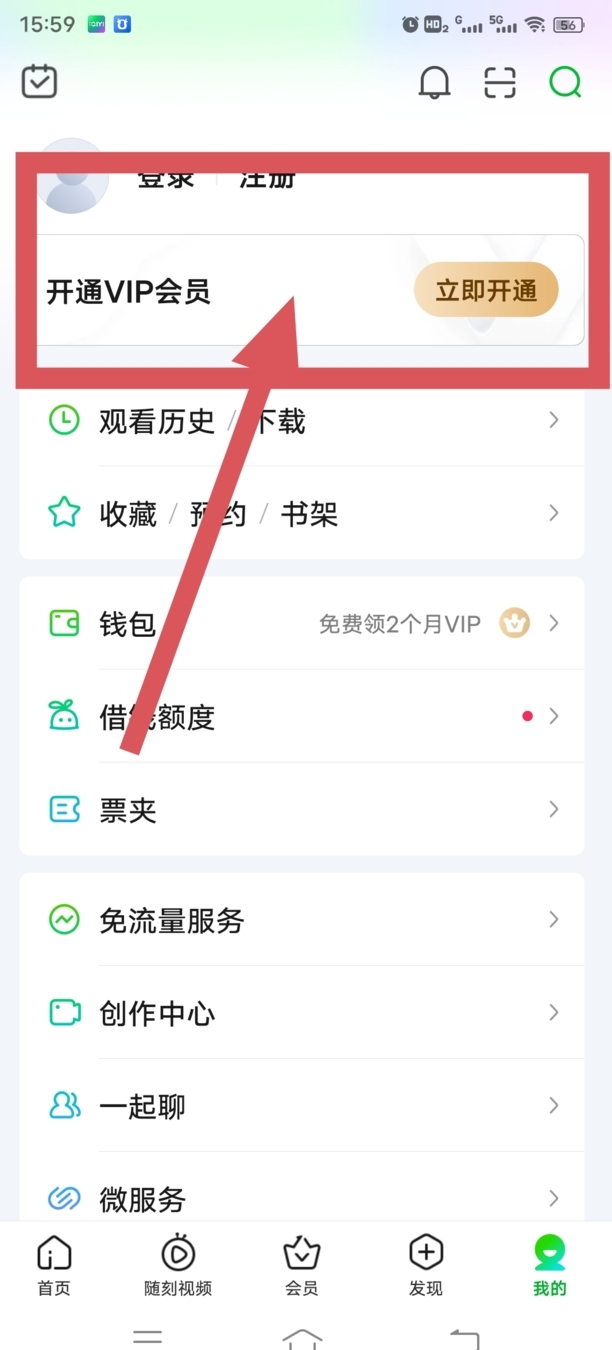This screenshot has height=1350, width=612.
Task: Switch to the 随刻视频 tab
Action: click(x=178, y=1265)
